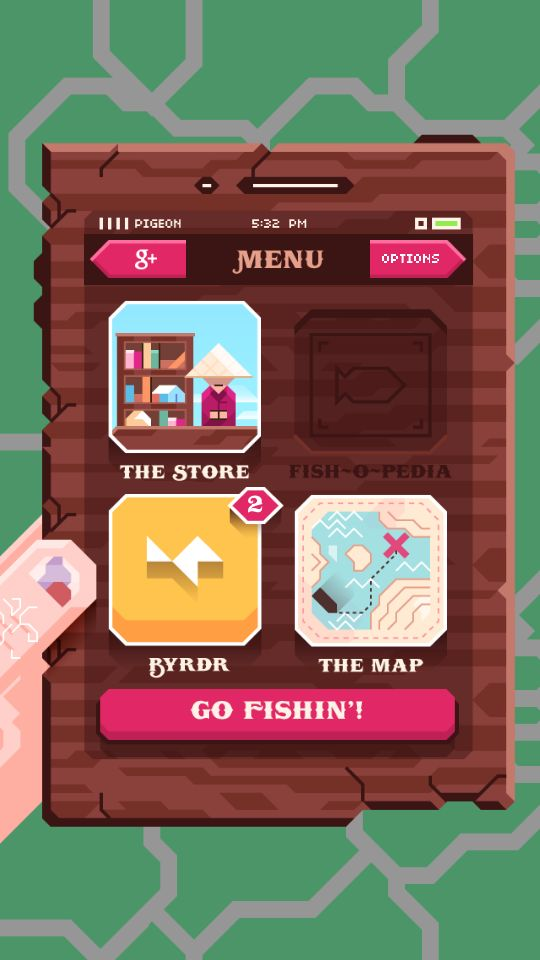This screenshot has height=960, width=540.
Task: Open The Store
Action: click(184, 377)
